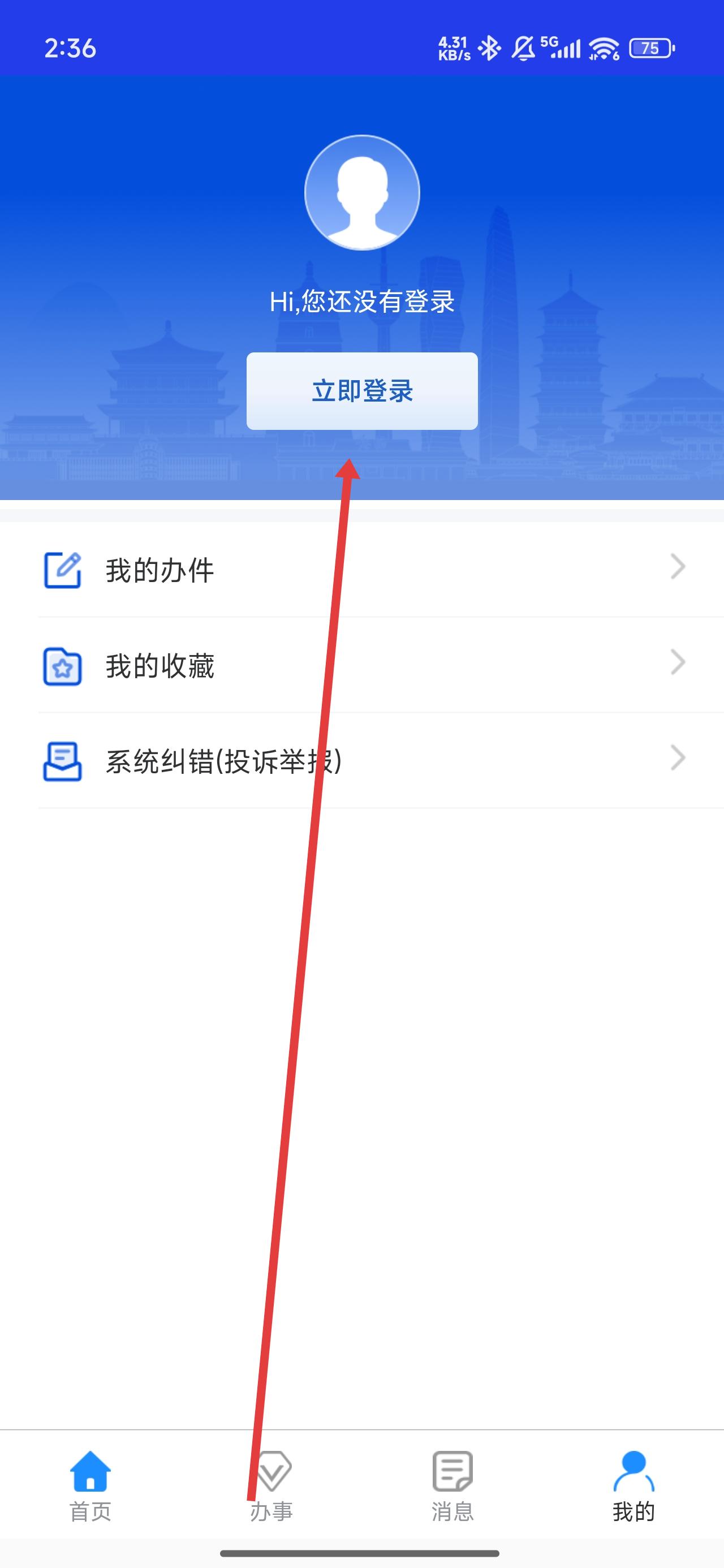Open 系统纠错(投诉举报) row
The image size is (724, 1568).
(x=361, y=761)
